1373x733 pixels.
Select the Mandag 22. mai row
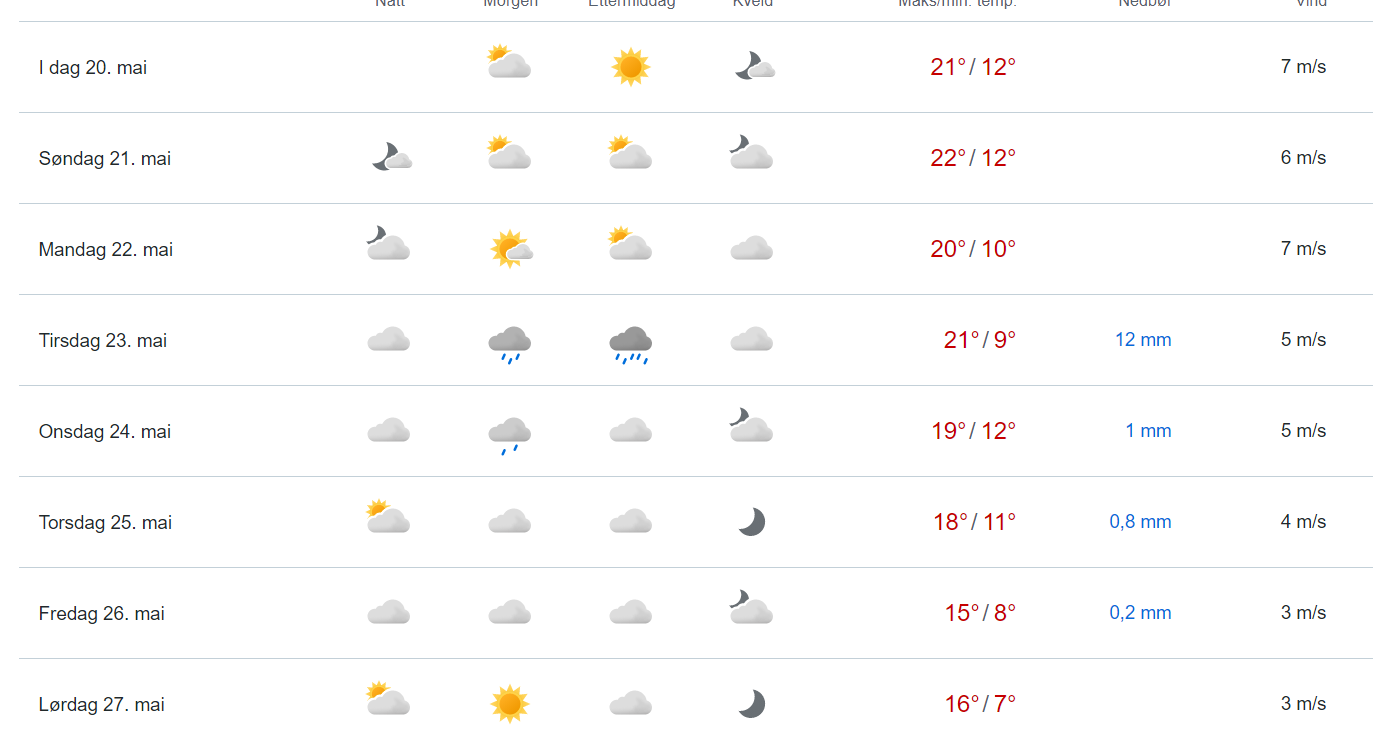point(106,249)
